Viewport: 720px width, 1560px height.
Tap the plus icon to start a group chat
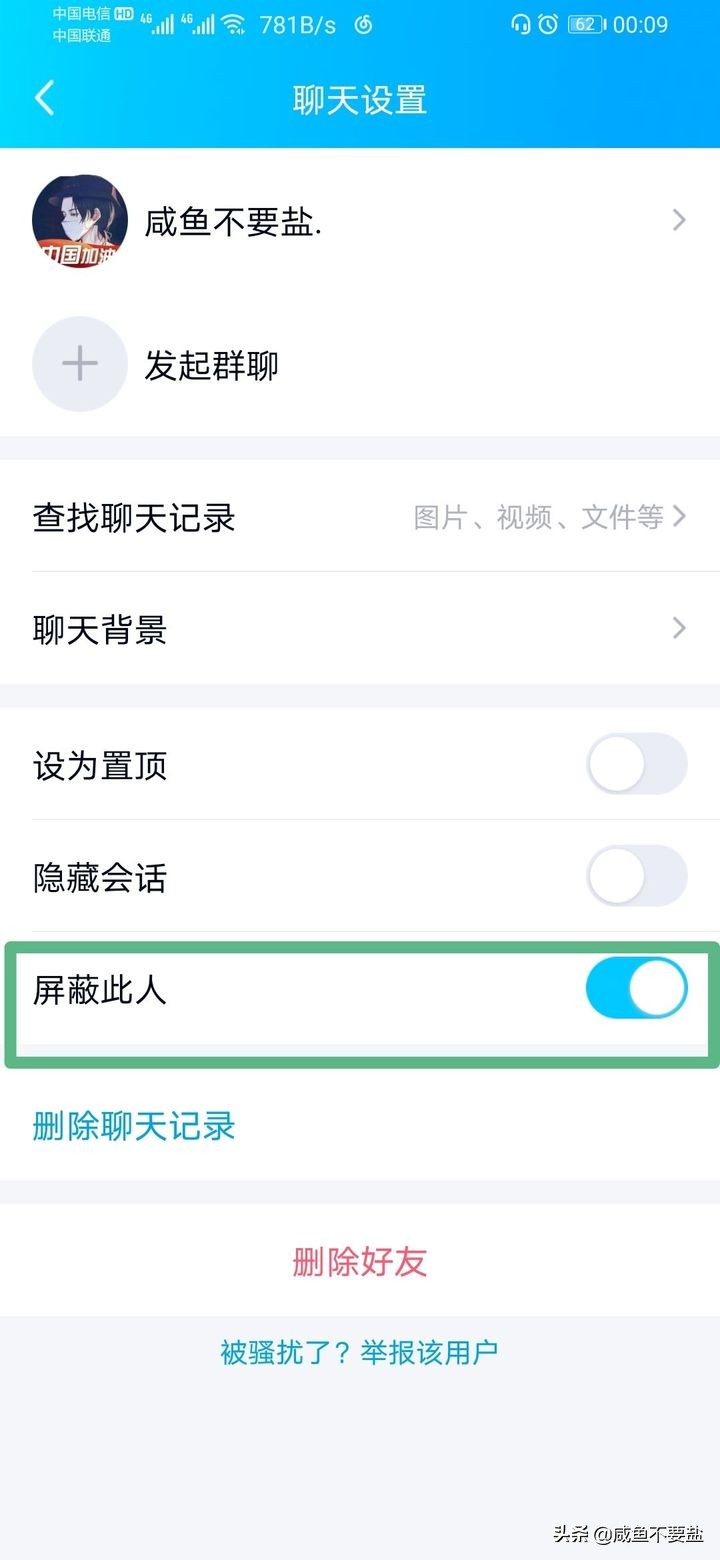pyautogui.click(x=80, y=364)
